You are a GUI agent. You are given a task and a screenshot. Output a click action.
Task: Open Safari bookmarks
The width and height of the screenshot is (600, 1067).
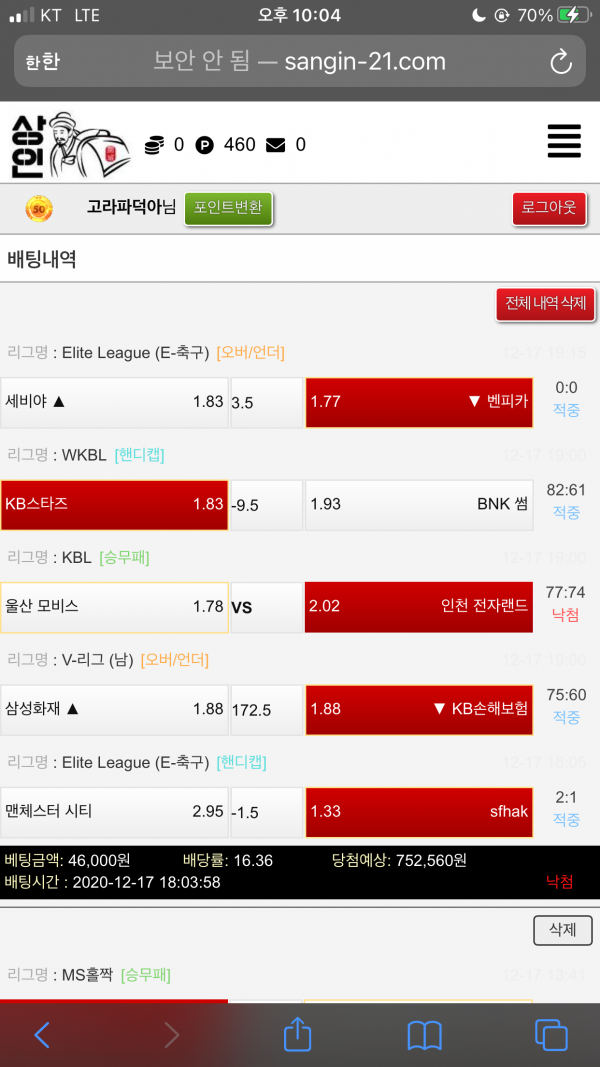[x=425, y=1034]
